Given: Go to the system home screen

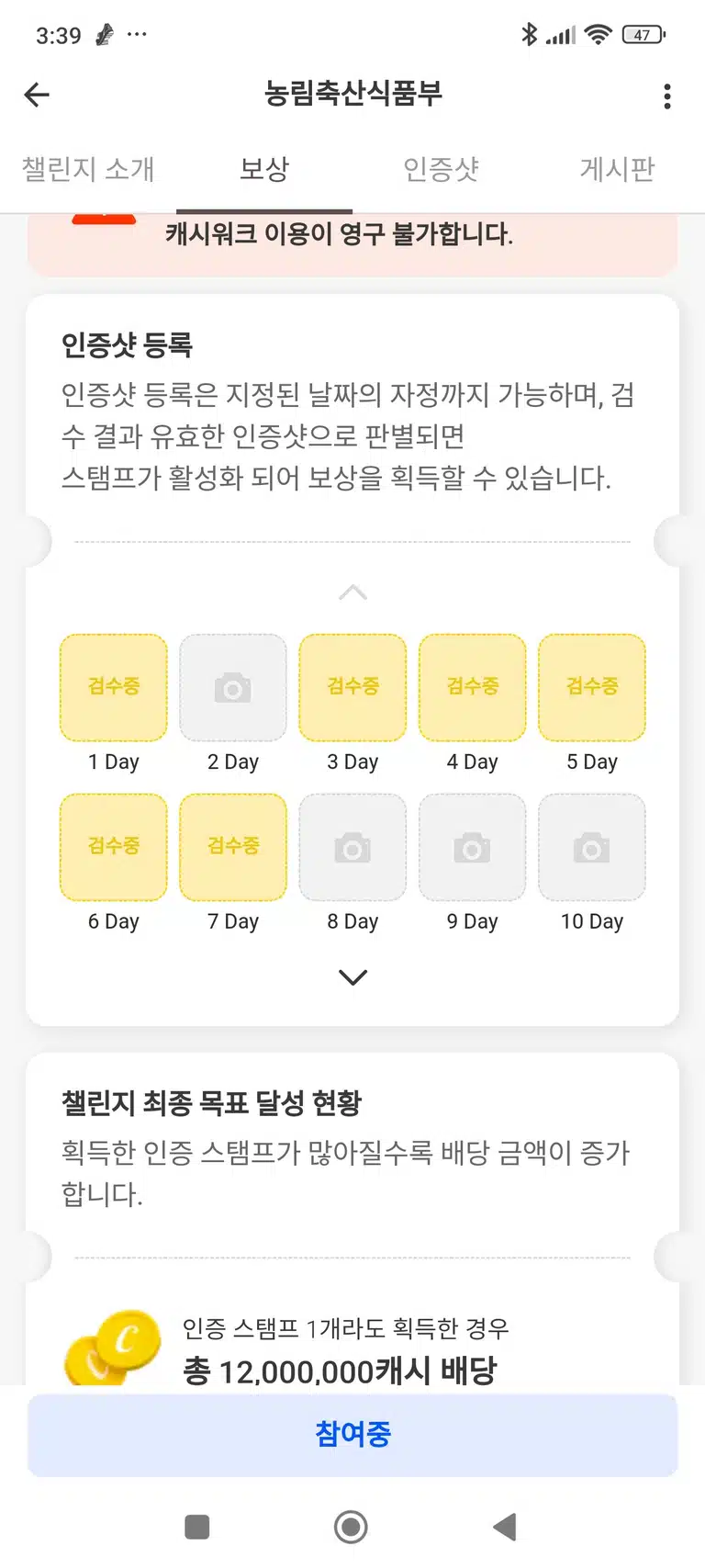Looking at the screenshot, I should point(351,1527).
